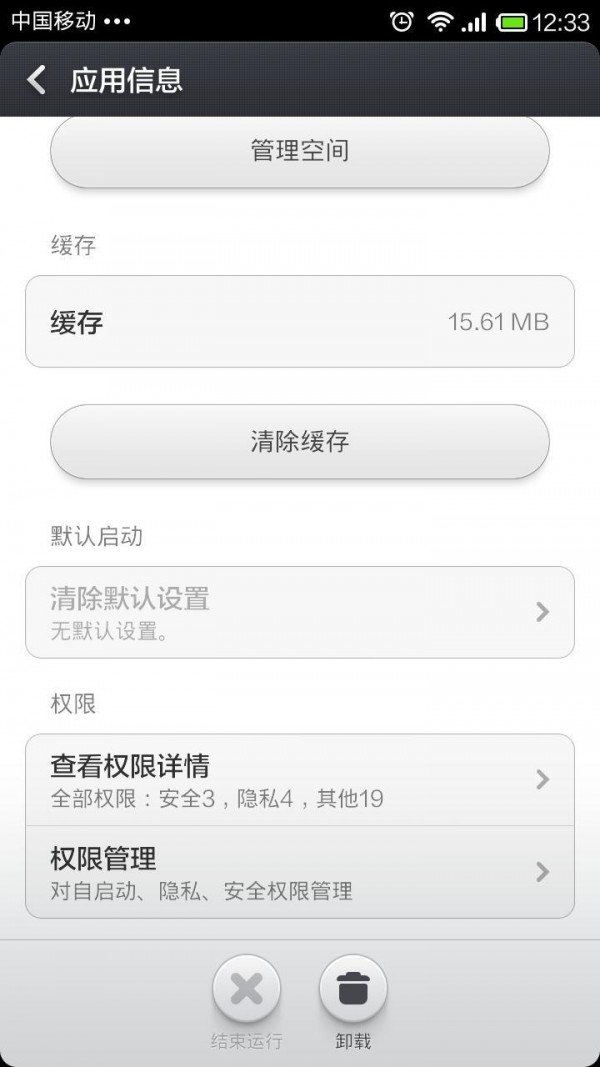
Task: Tap 清除缓存 to clear cache
Action: (x=300, y=442)
